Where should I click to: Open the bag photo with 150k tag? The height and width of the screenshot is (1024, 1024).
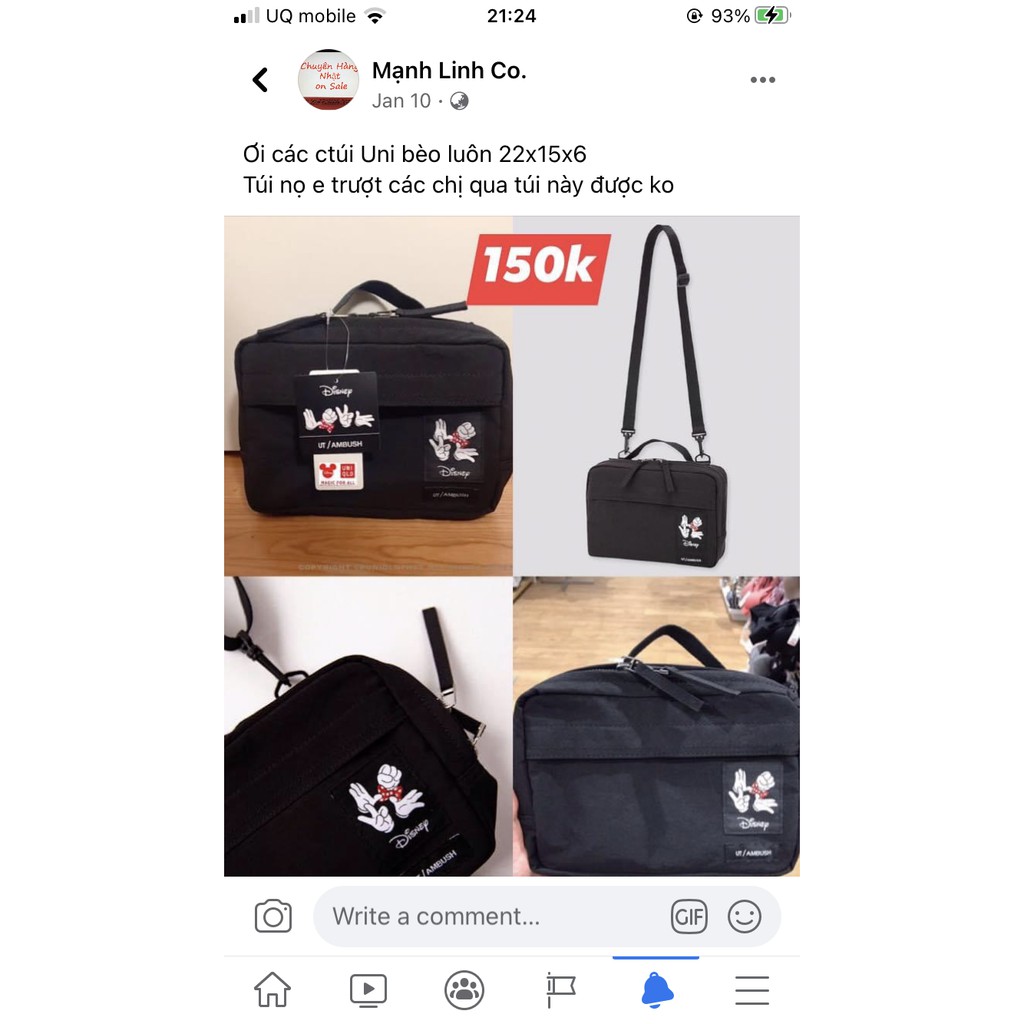tap(656, 396)
